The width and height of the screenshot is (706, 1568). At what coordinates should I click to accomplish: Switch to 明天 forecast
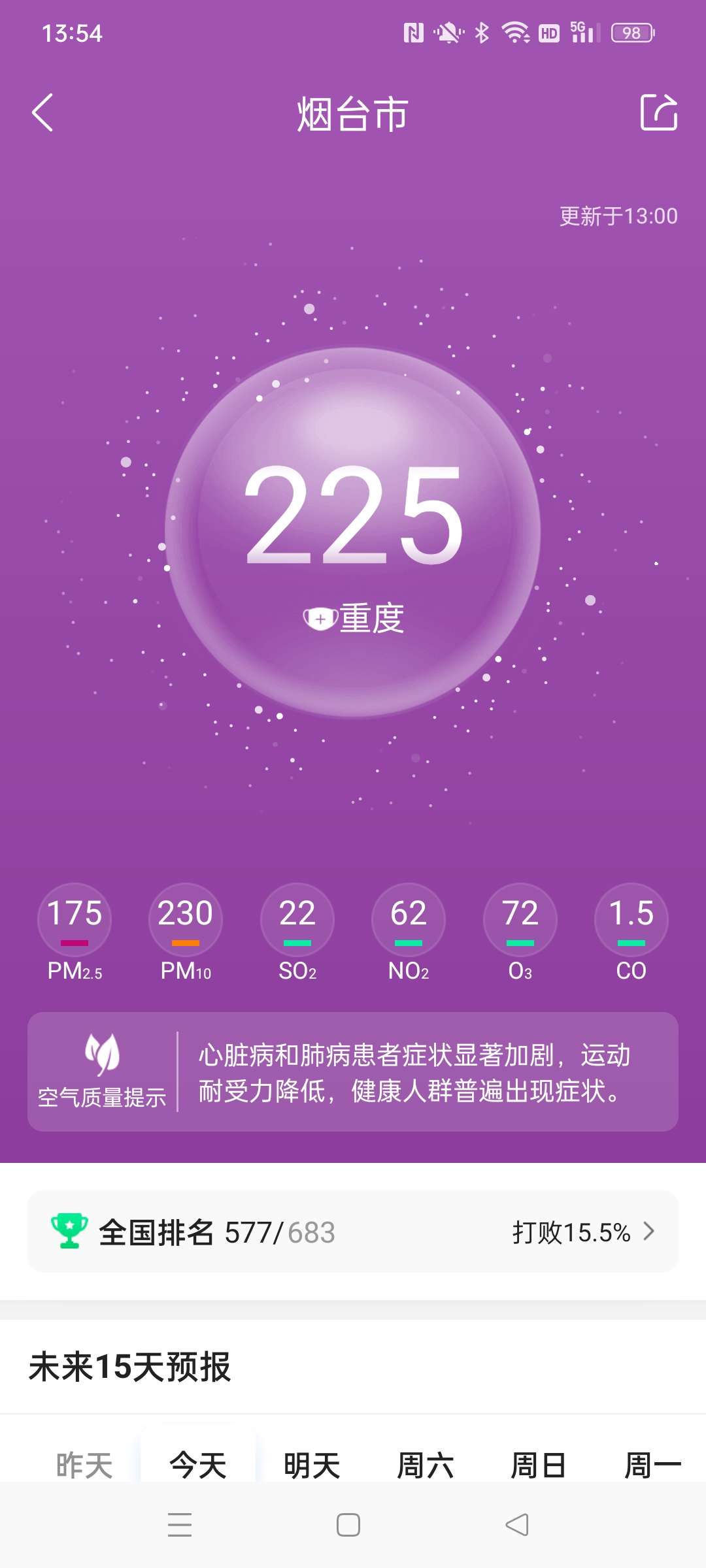312,1465
